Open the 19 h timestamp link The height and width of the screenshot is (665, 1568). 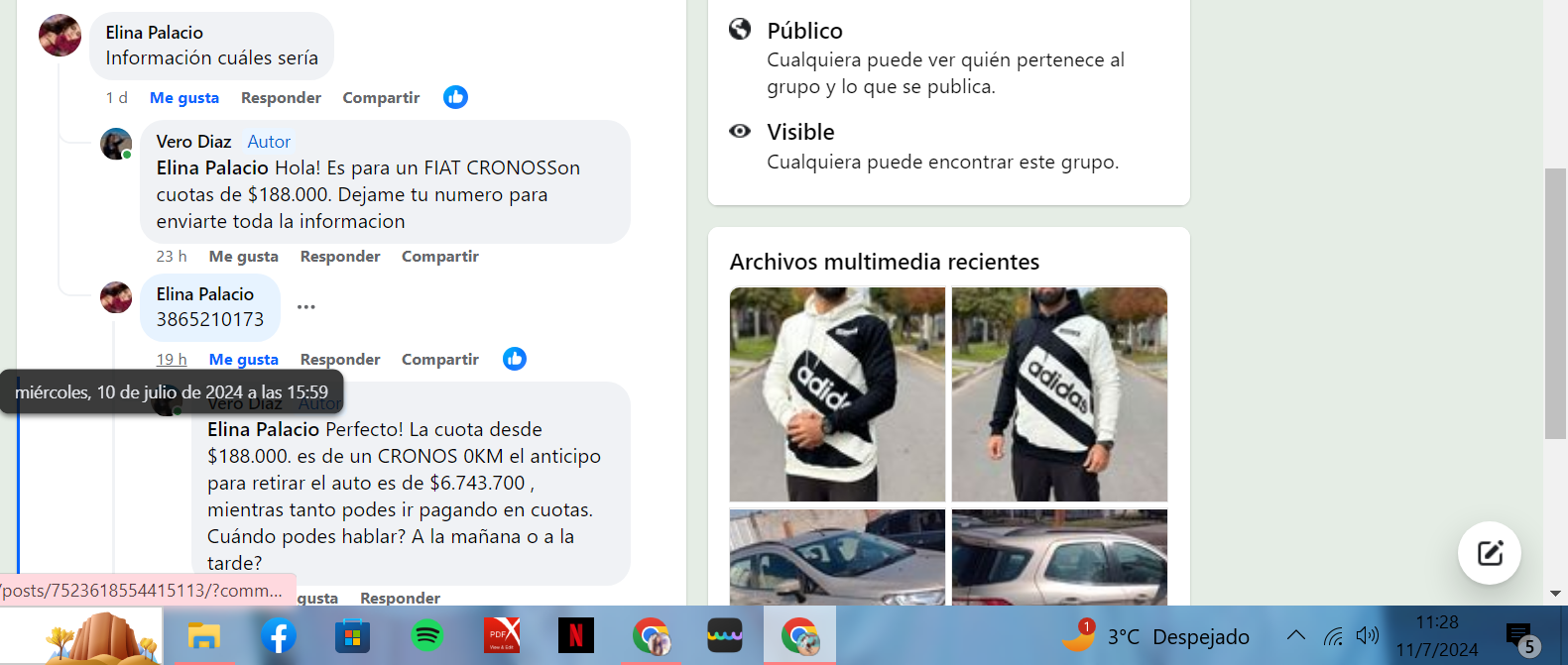pos(171,360)
